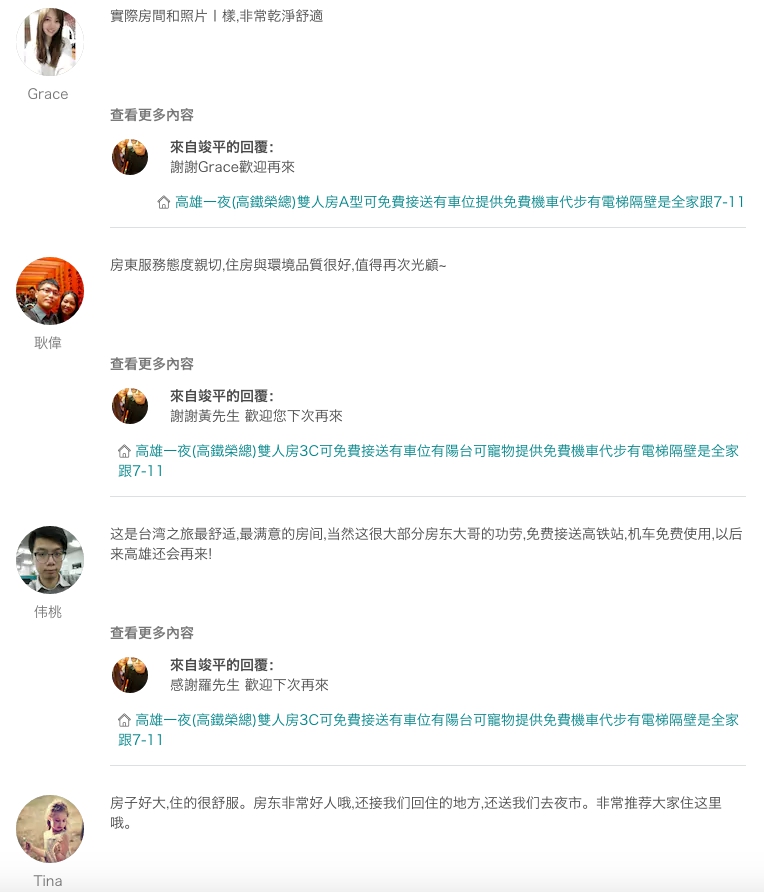764x892 pixels.
Task: Expand 查看更多內容 under 伟桃's review
Action: click(x=152, y=633)
